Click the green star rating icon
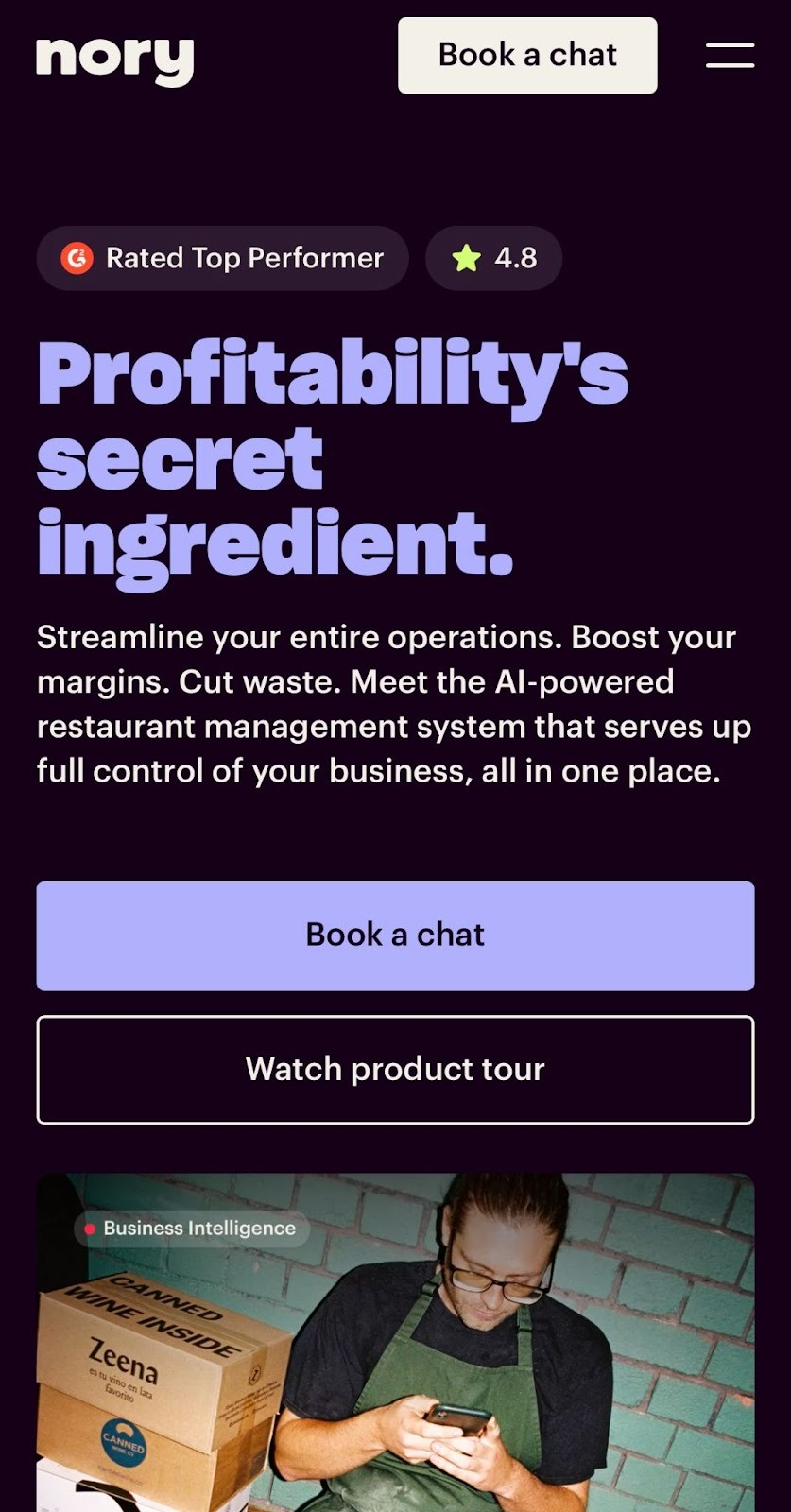Viewport: 791px width, 1512px height. [468, 257]
